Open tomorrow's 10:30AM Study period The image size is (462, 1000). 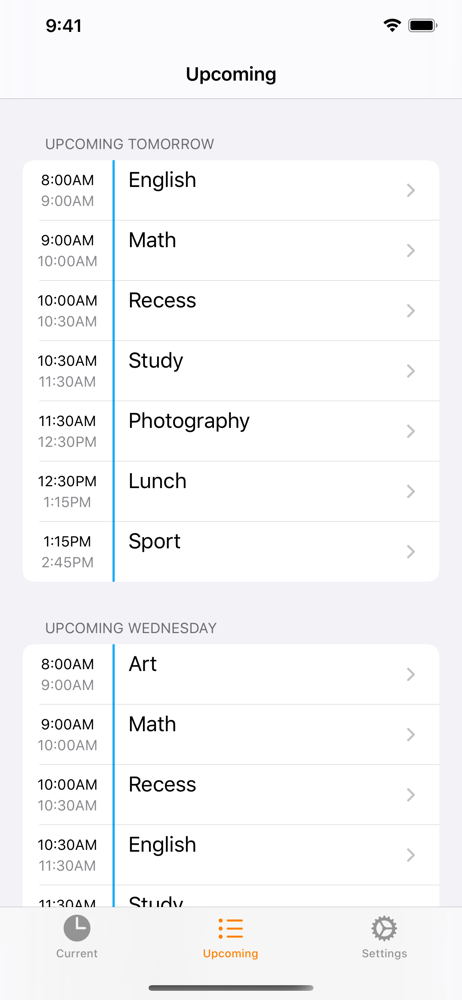(x=231, y=371)
